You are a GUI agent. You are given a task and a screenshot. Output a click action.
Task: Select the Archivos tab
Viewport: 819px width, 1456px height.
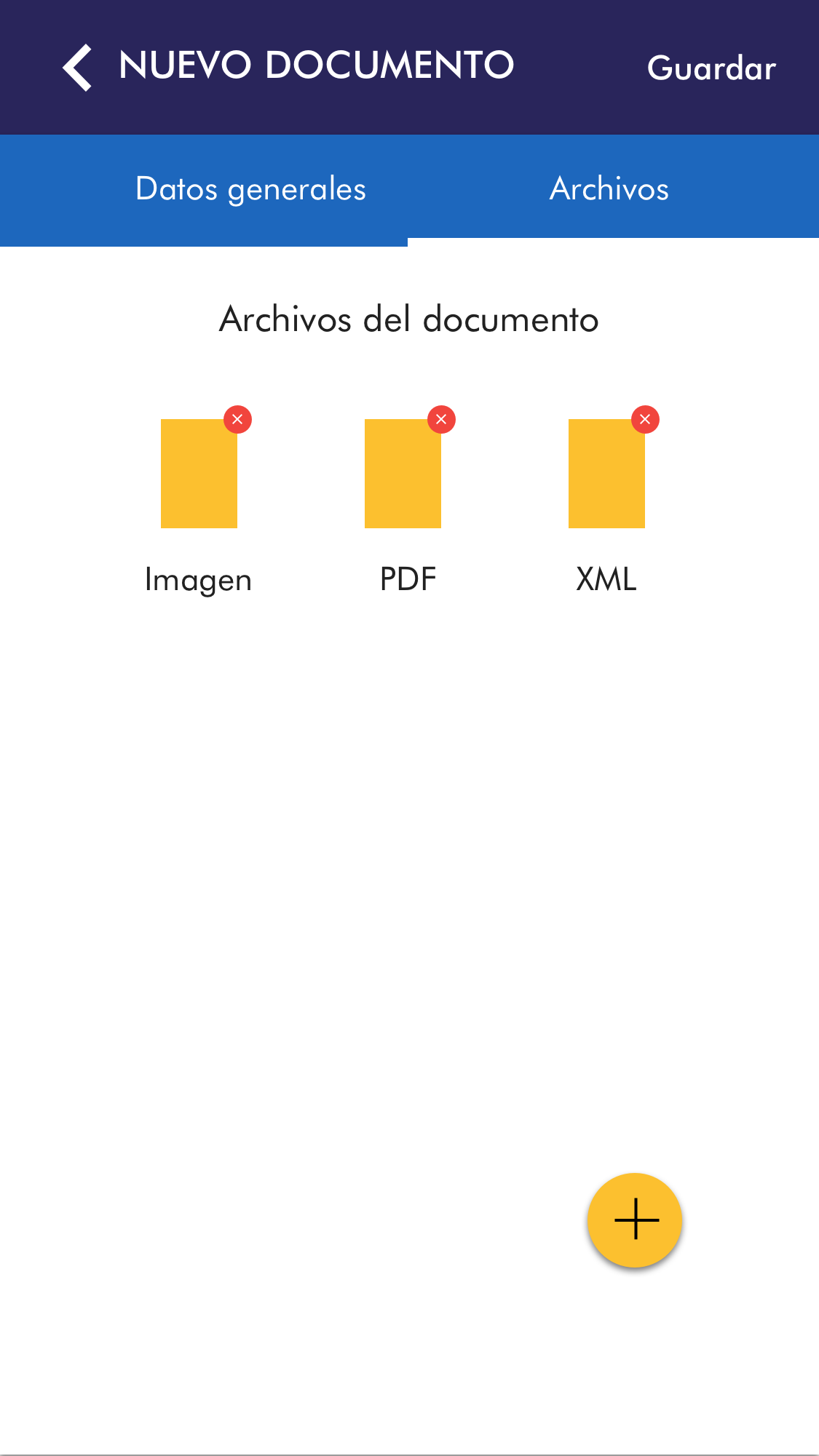[609, 189]
